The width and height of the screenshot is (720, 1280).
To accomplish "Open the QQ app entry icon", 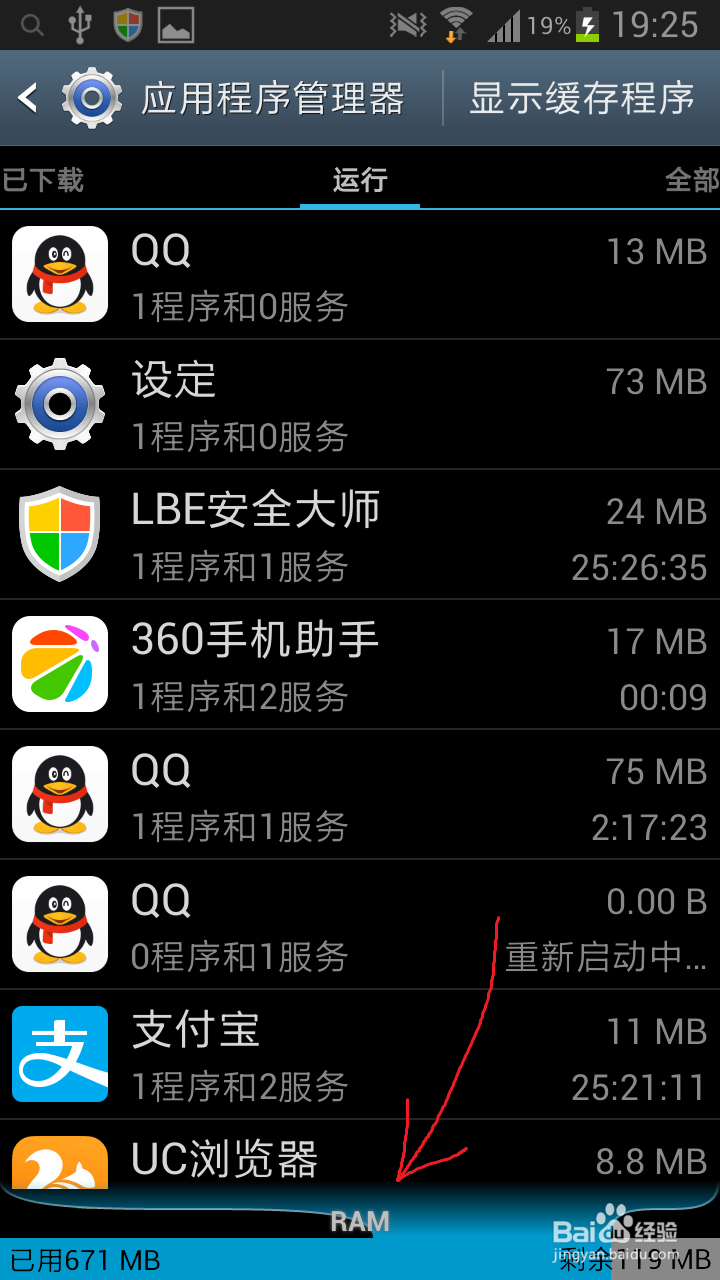I will coord(58,274).
